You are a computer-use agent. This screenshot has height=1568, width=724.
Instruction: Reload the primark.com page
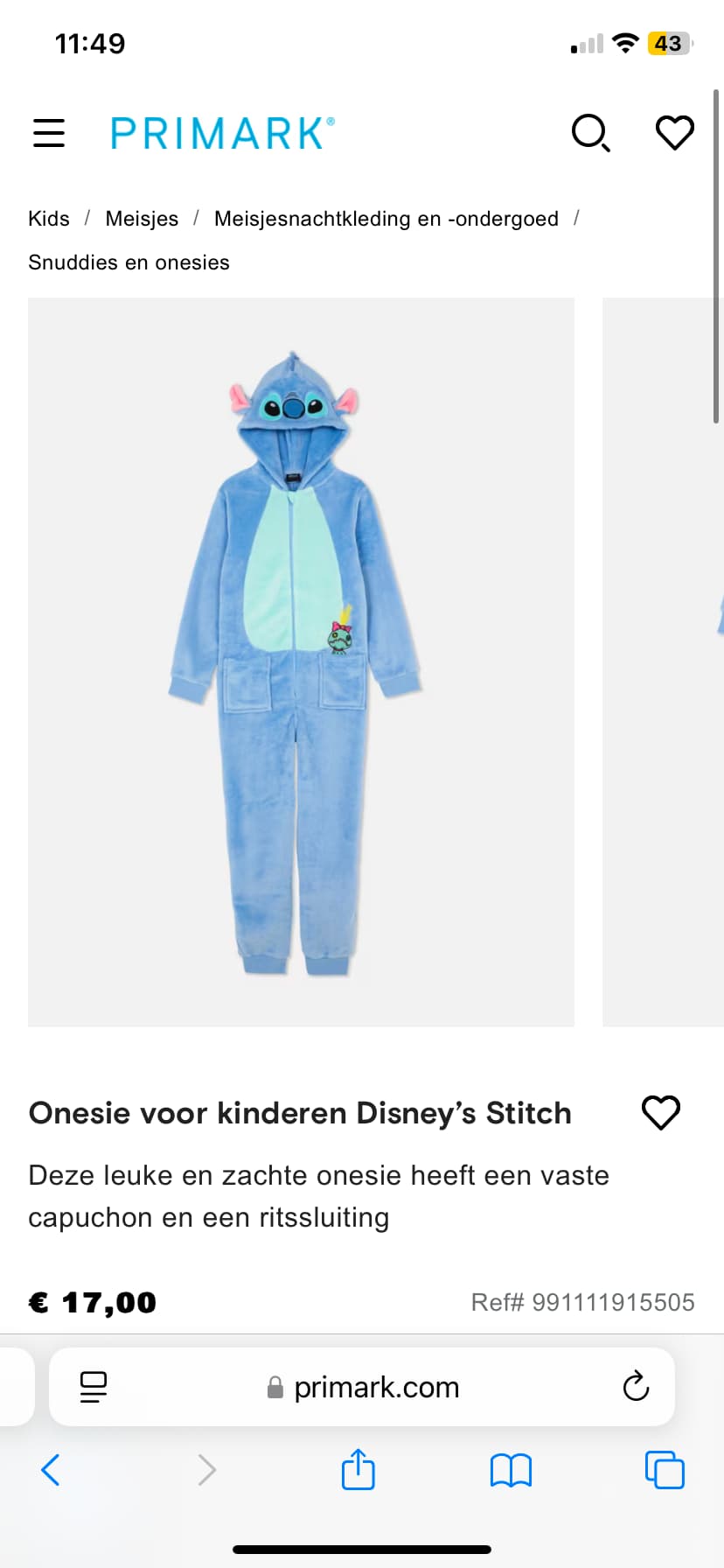pyautogui.click(x=636, y=1387)
